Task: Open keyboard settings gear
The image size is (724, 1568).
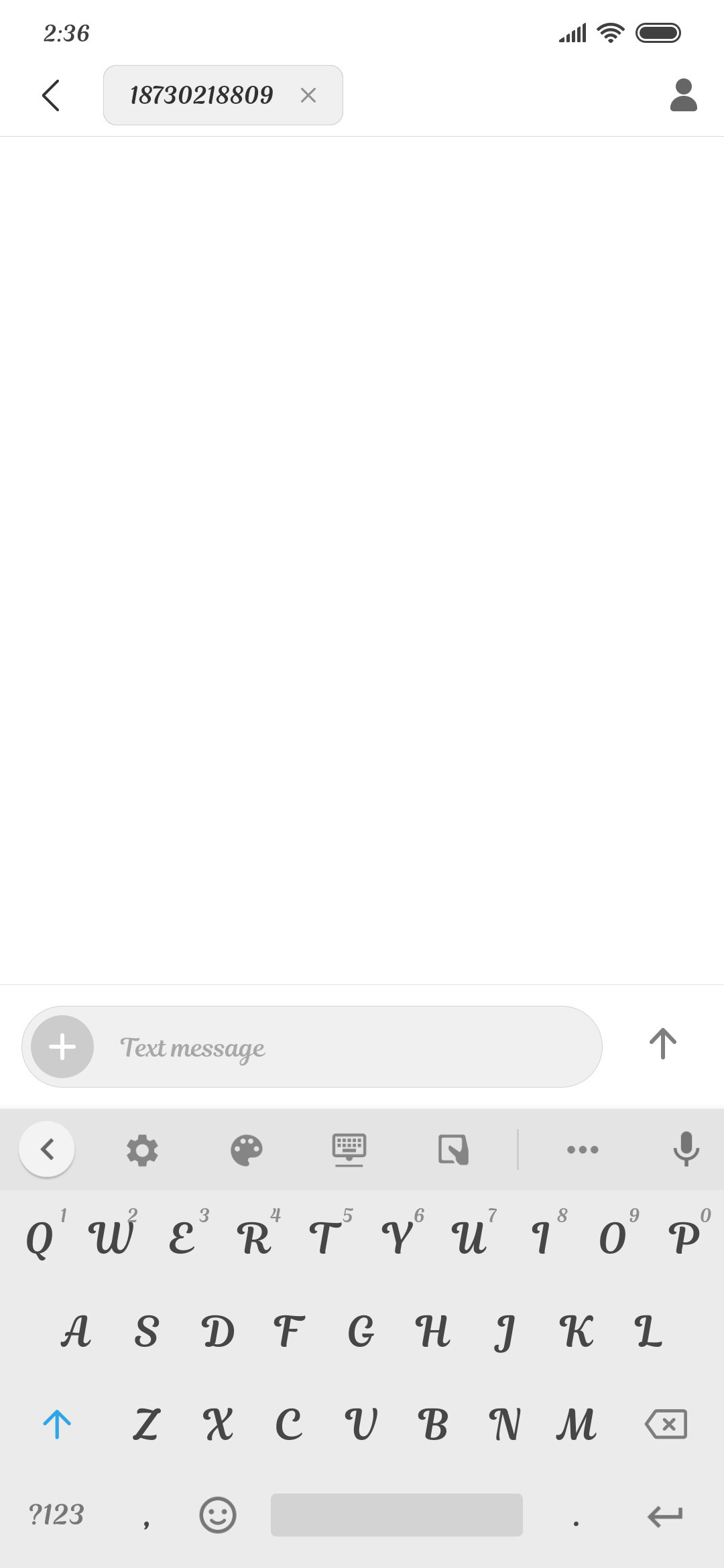Action: pyautogui.click(x=142, y=1150)
